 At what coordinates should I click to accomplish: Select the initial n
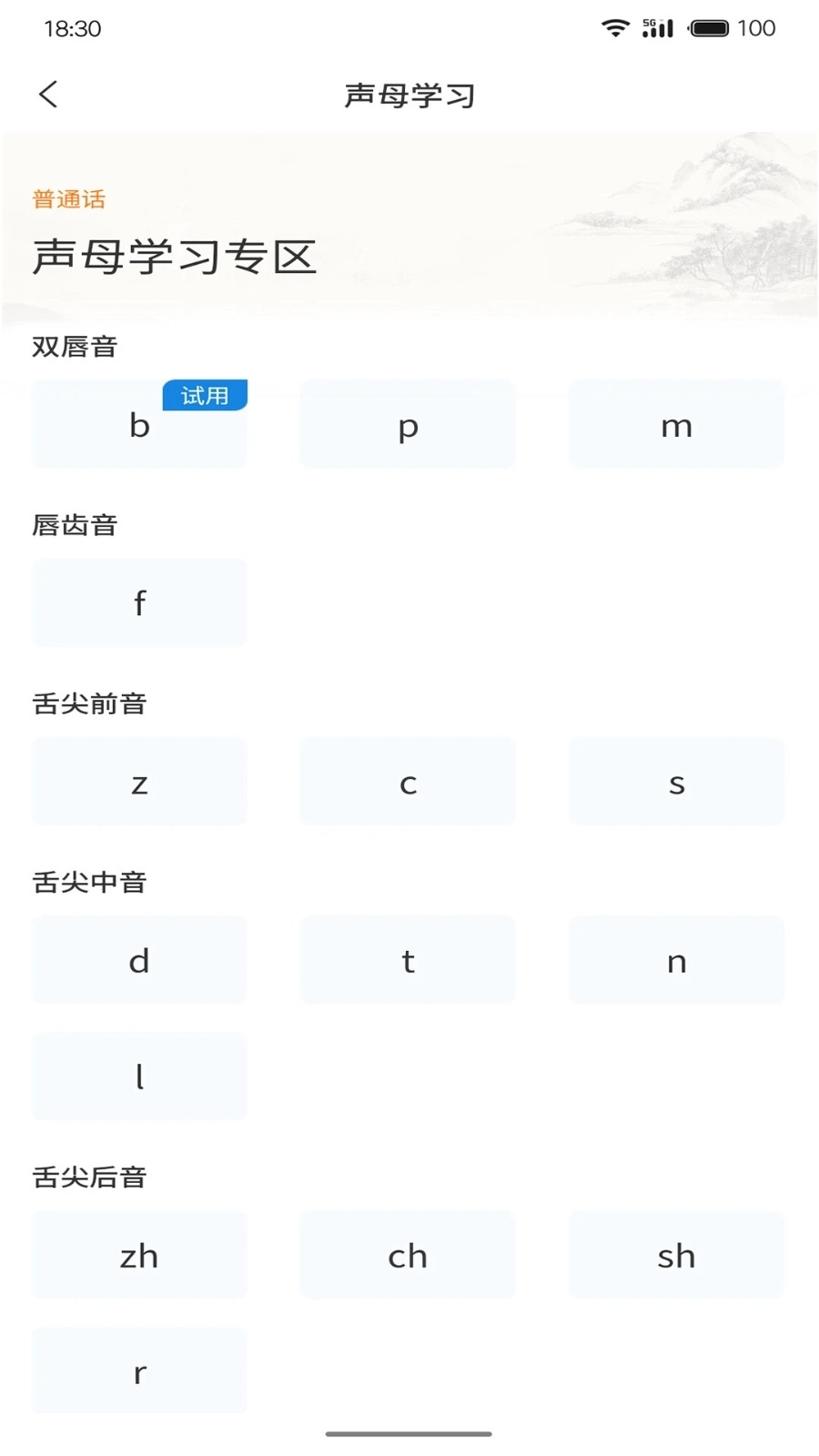pos(676,960)
